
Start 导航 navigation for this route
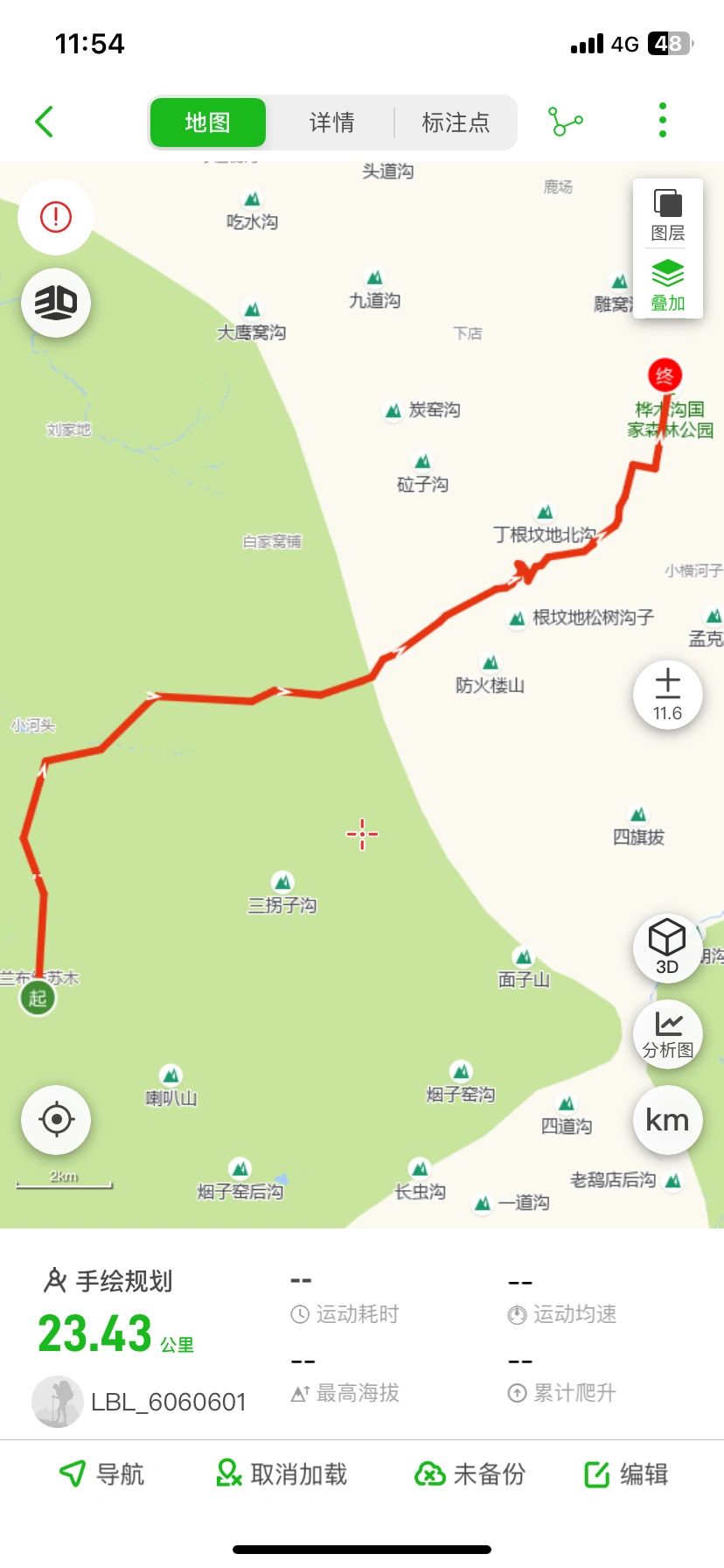[x=101, y=1474]
